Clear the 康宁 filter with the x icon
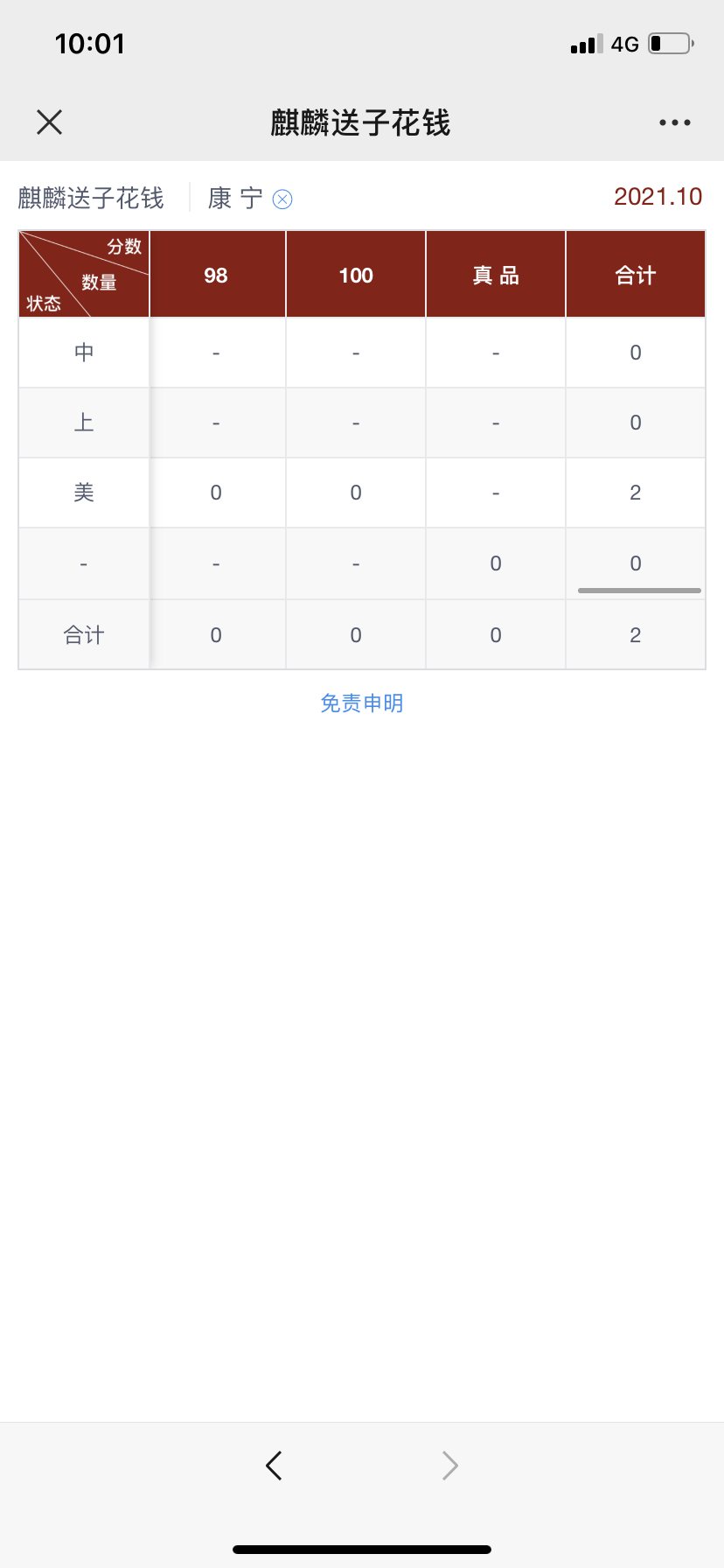724x1568 pixels. (282, 199)
